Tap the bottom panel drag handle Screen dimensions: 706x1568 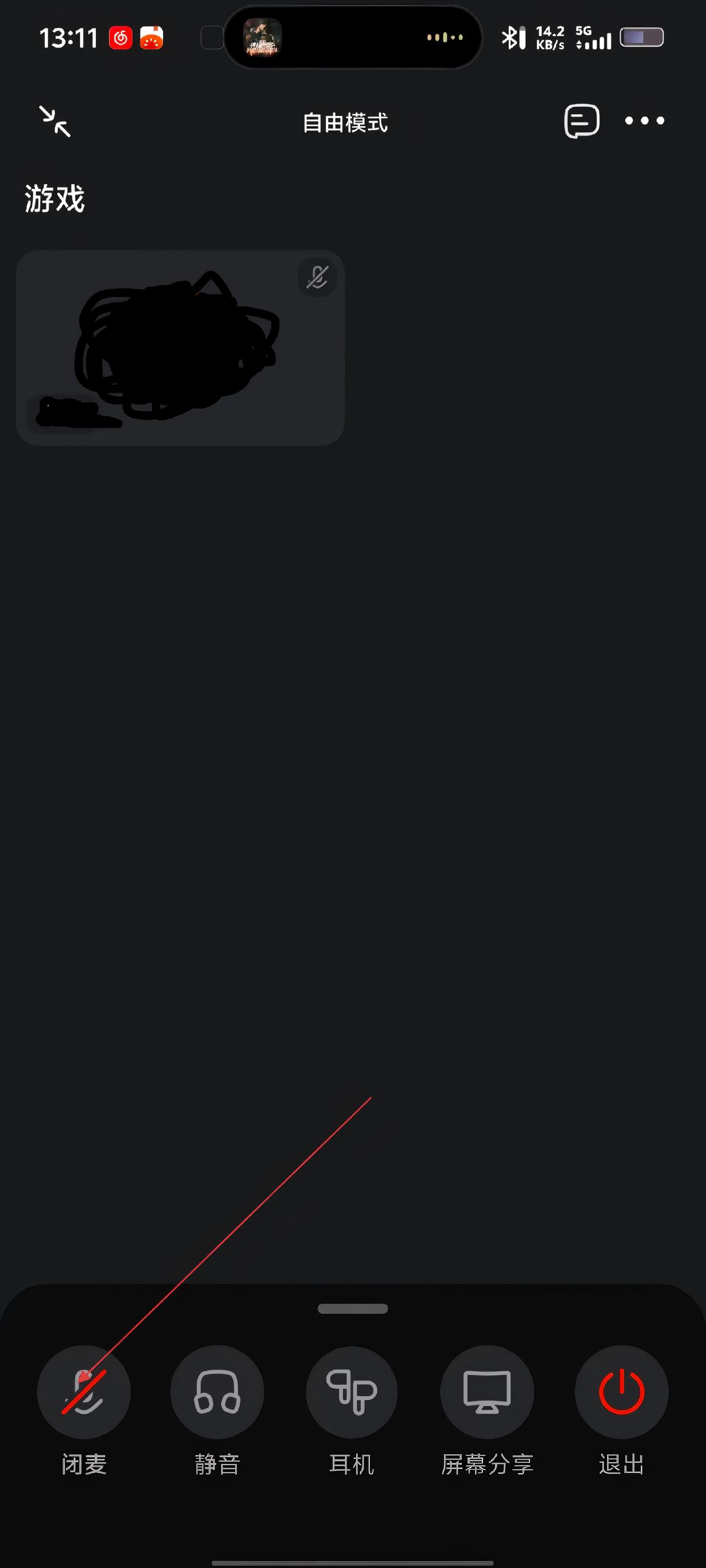pyautogui.click(x=352, y=1309)
